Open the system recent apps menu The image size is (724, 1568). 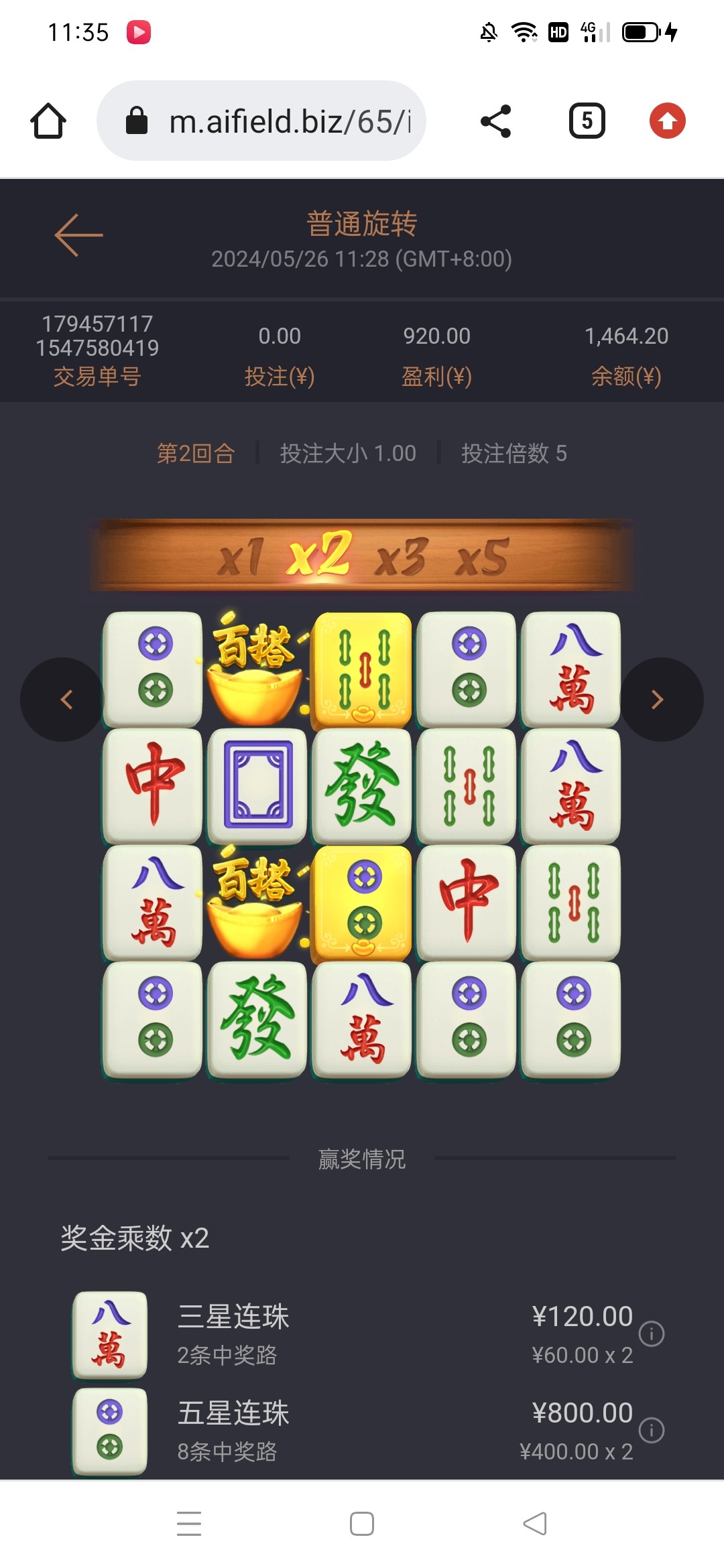click(x=189, y=1524)
